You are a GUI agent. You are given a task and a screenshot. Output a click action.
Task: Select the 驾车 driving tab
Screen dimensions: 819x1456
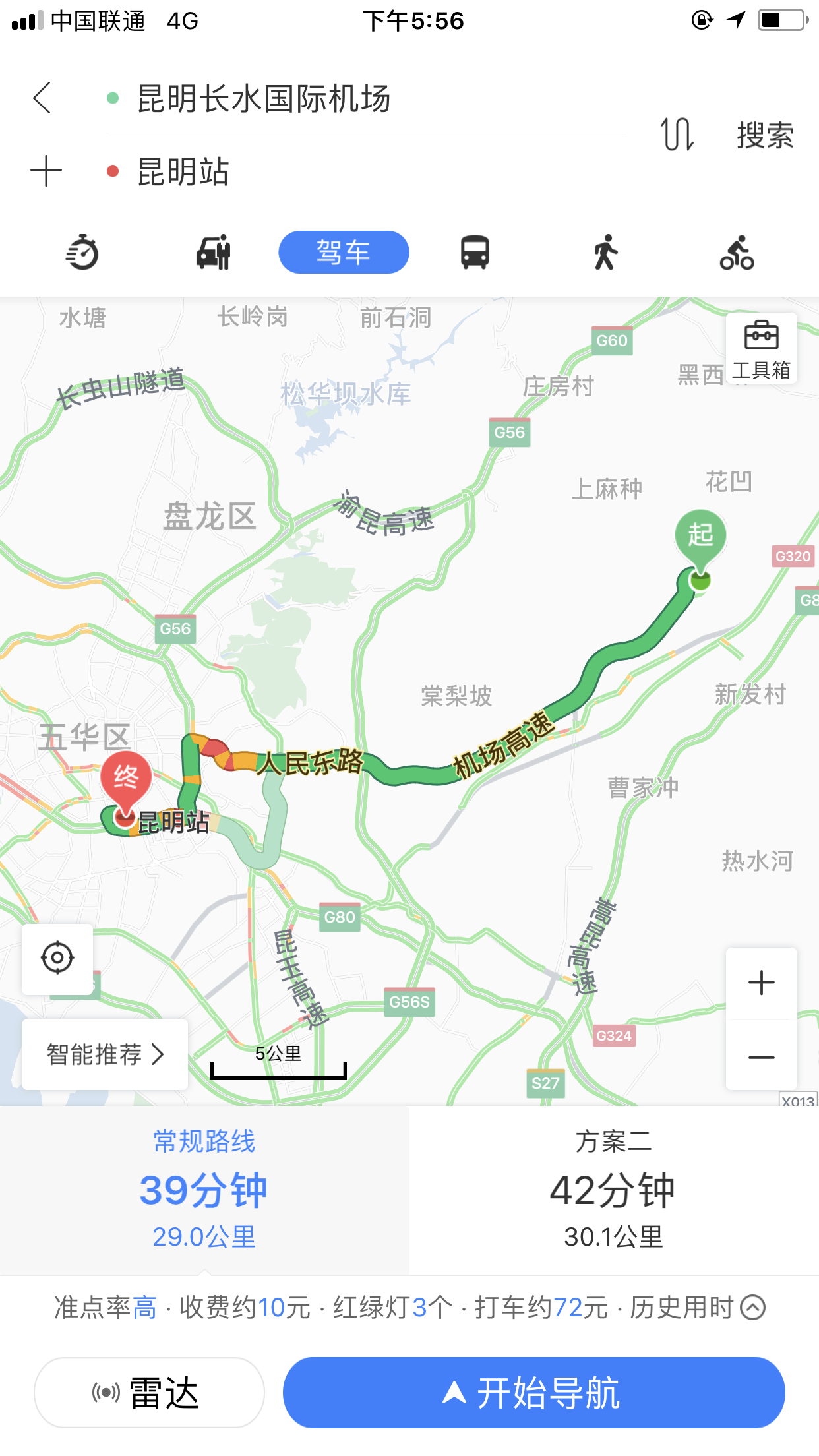tap(344, 253)
